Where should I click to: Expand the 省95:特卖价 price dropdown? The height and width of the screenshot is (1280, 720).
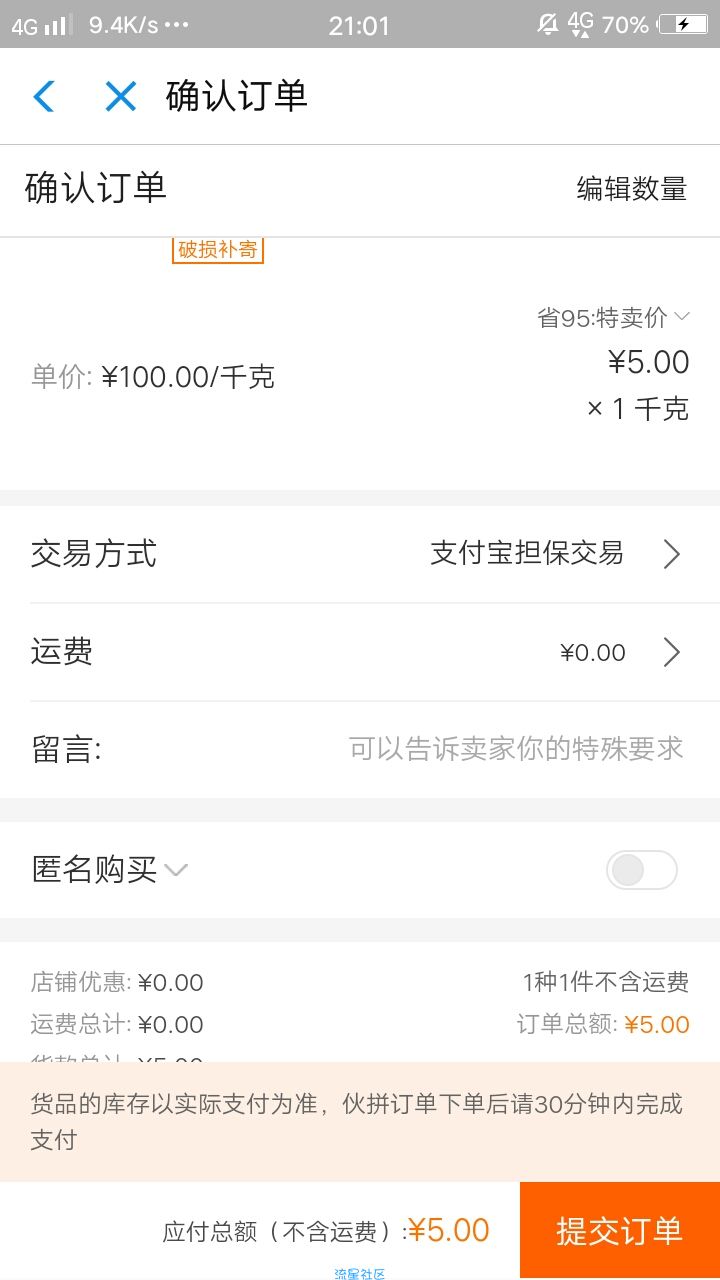pyautogui.click(x=614, y=318)
